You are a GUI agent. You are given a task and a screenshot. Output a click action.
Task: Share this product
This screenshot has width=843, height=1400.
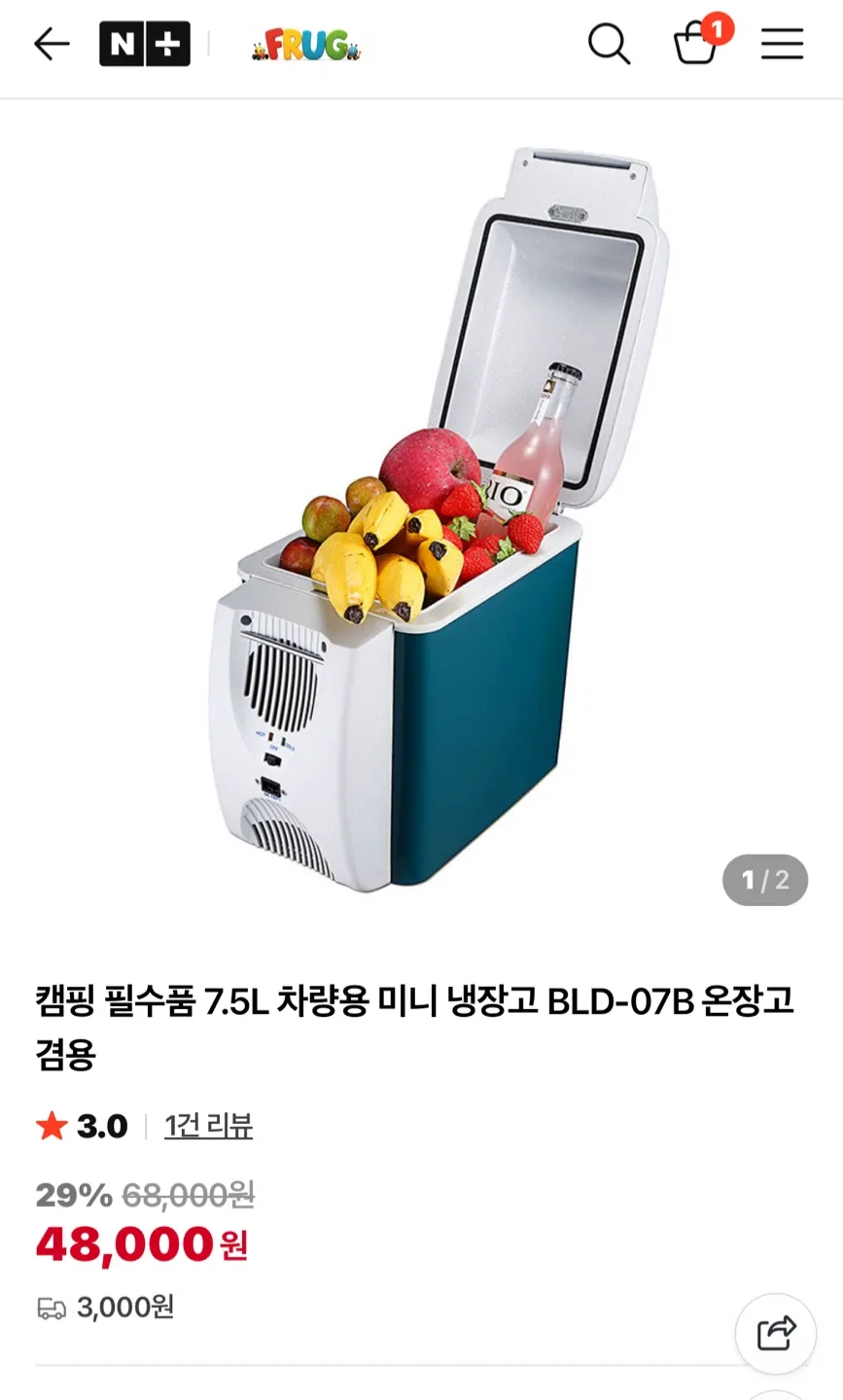click(775, 1333)
